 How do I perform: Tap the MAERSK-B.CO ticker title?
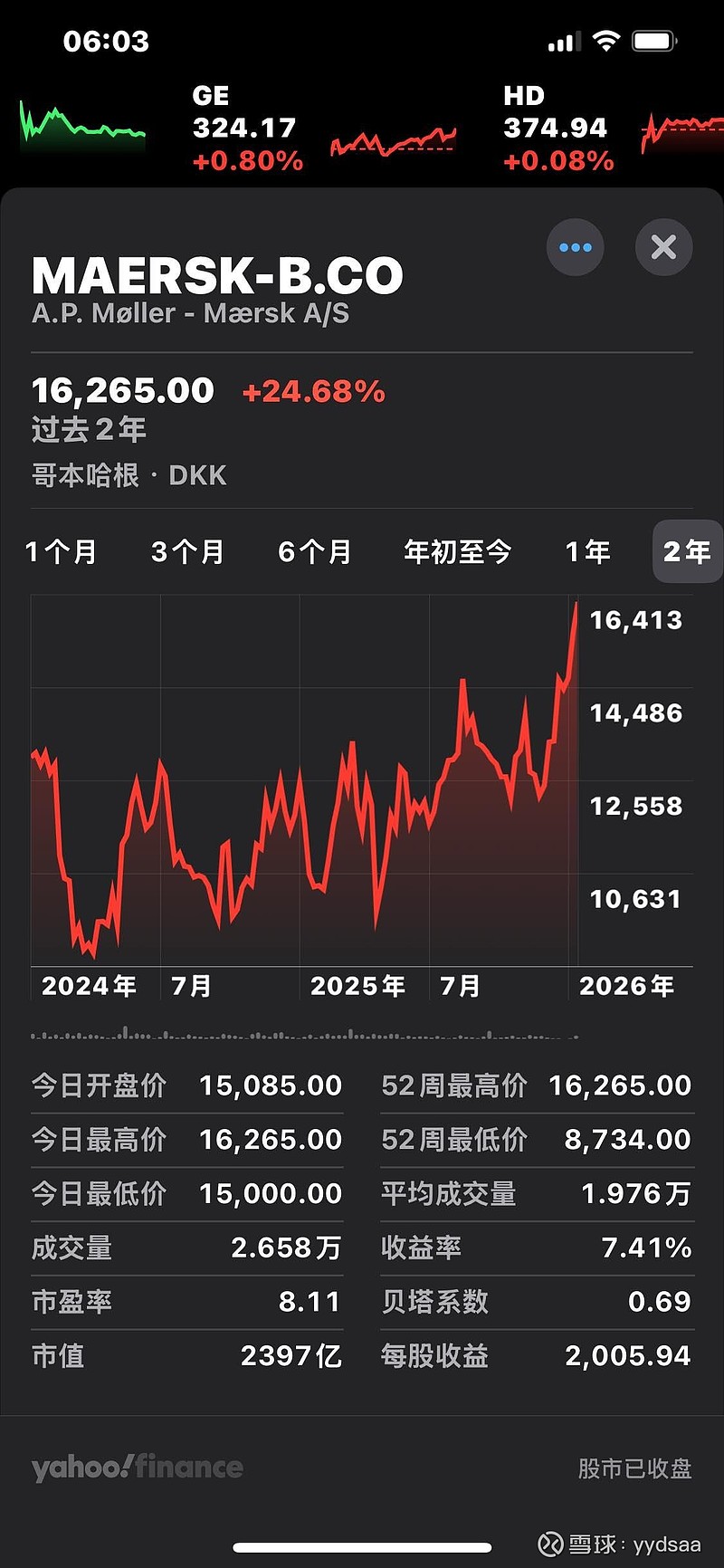point(217,274)
